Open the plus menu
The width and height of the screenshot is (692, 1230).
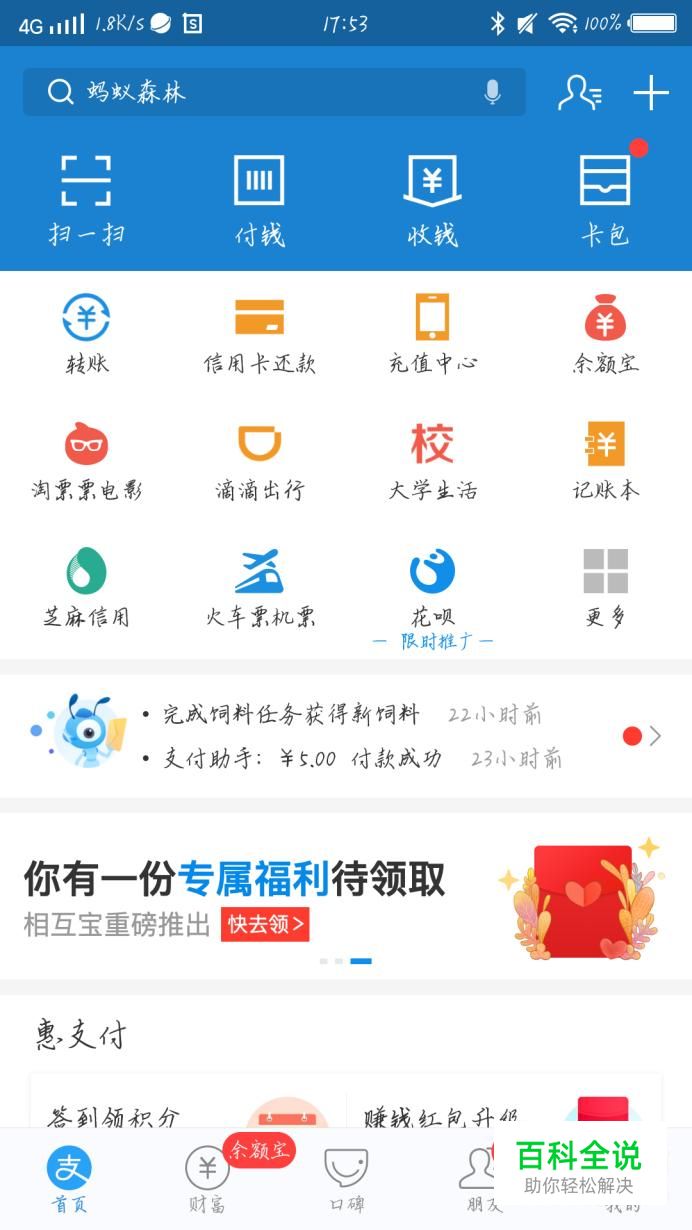tap(651, 93)
